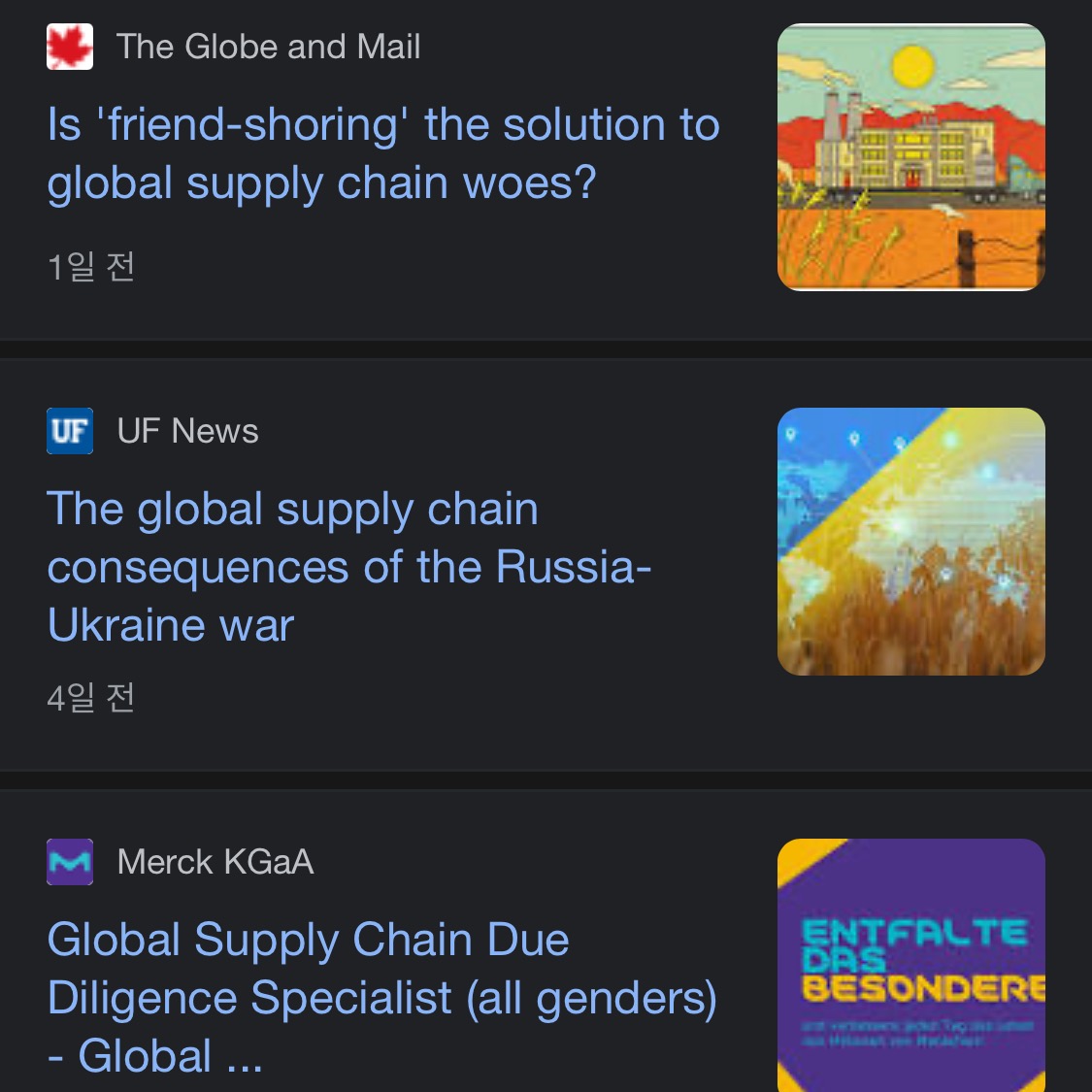The width and height of the screenshot is (1092, 1092).
Task: Tap the UF News wheat field thumbnail
Action: tap(910, 541)
